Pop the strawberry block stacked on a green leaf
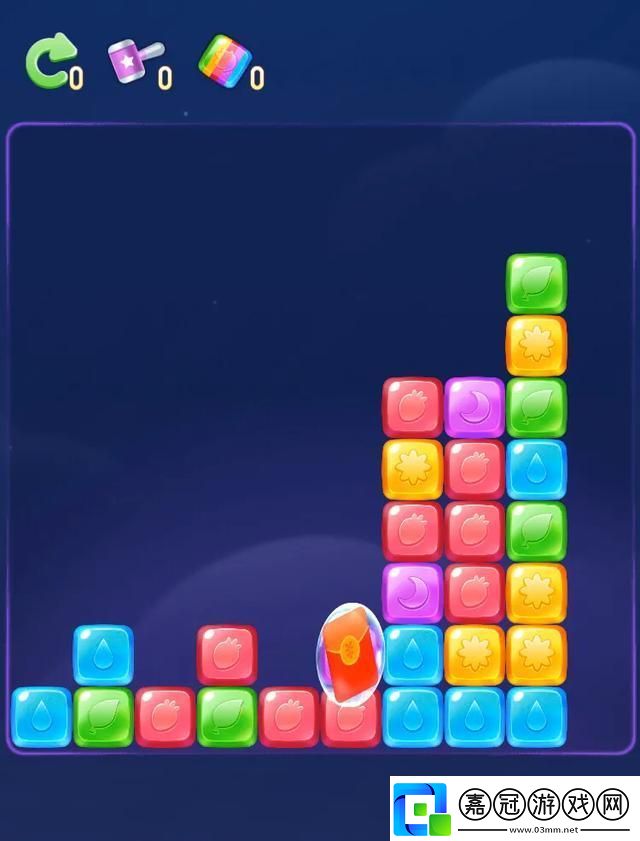Image resolution: width=640 pixels, height=841 pixels. coord(227,655)
